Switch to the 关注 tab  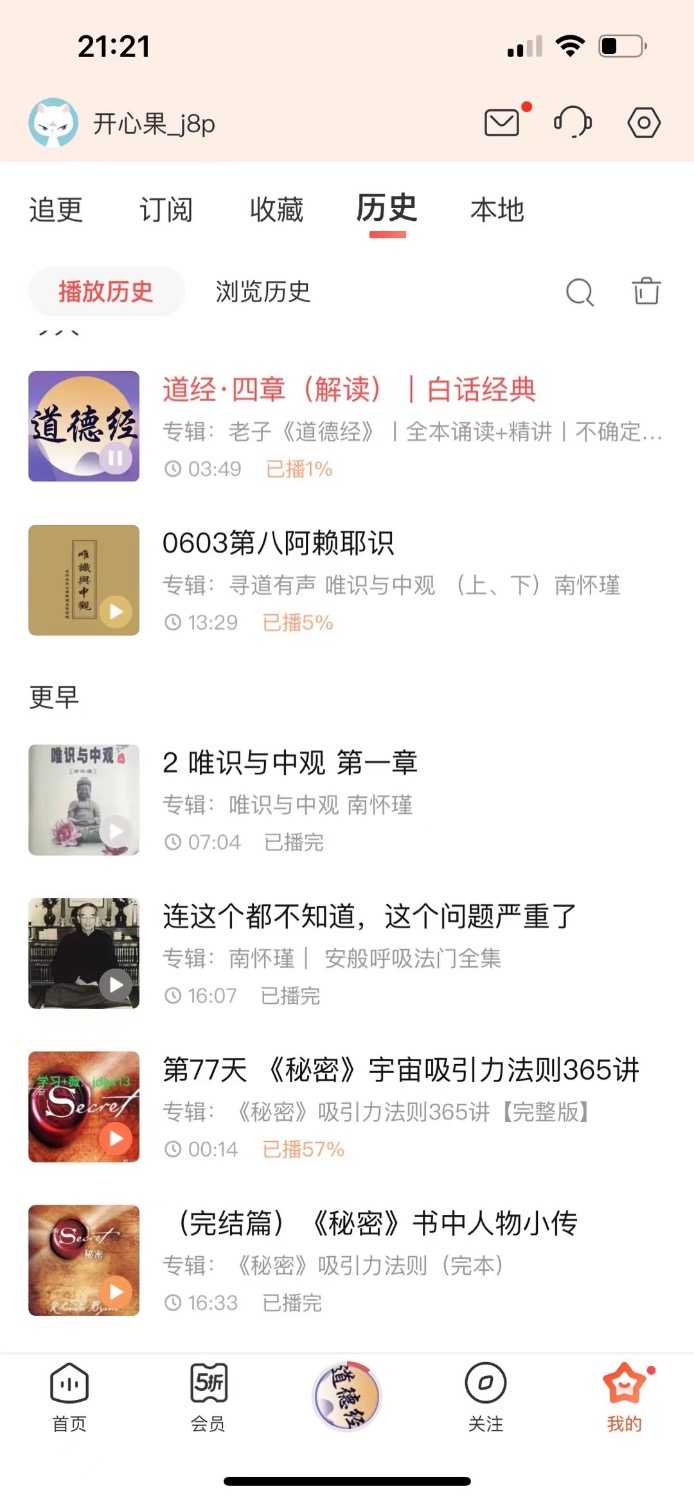486,1397
